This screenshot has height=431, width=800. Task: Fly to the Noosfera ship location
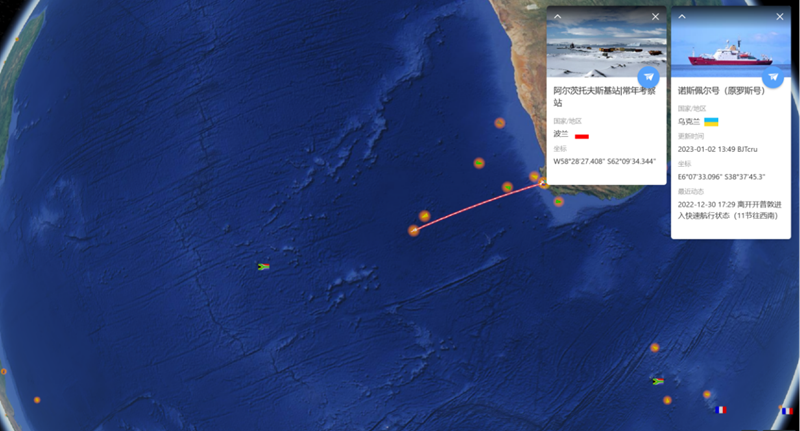coord(773,77)
